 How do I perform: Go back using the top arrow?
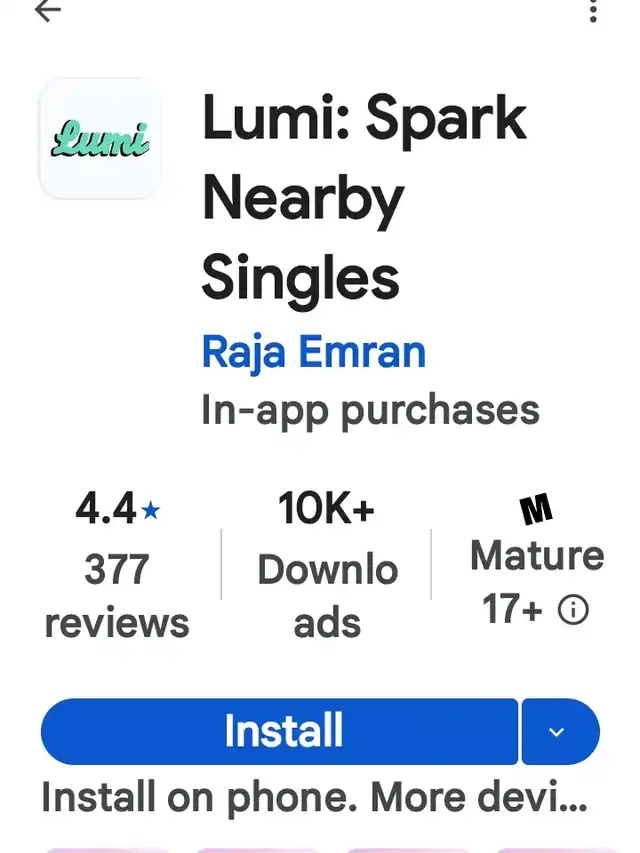pyautogui.click(x=47, y=11)
